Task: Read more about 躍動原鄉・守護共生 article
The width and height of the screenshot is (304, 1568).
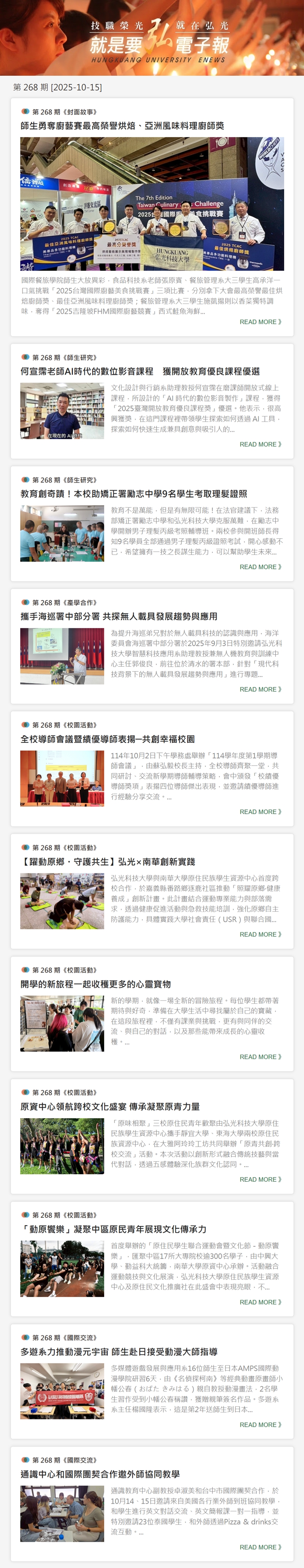Action: click(x=260, y=934)
